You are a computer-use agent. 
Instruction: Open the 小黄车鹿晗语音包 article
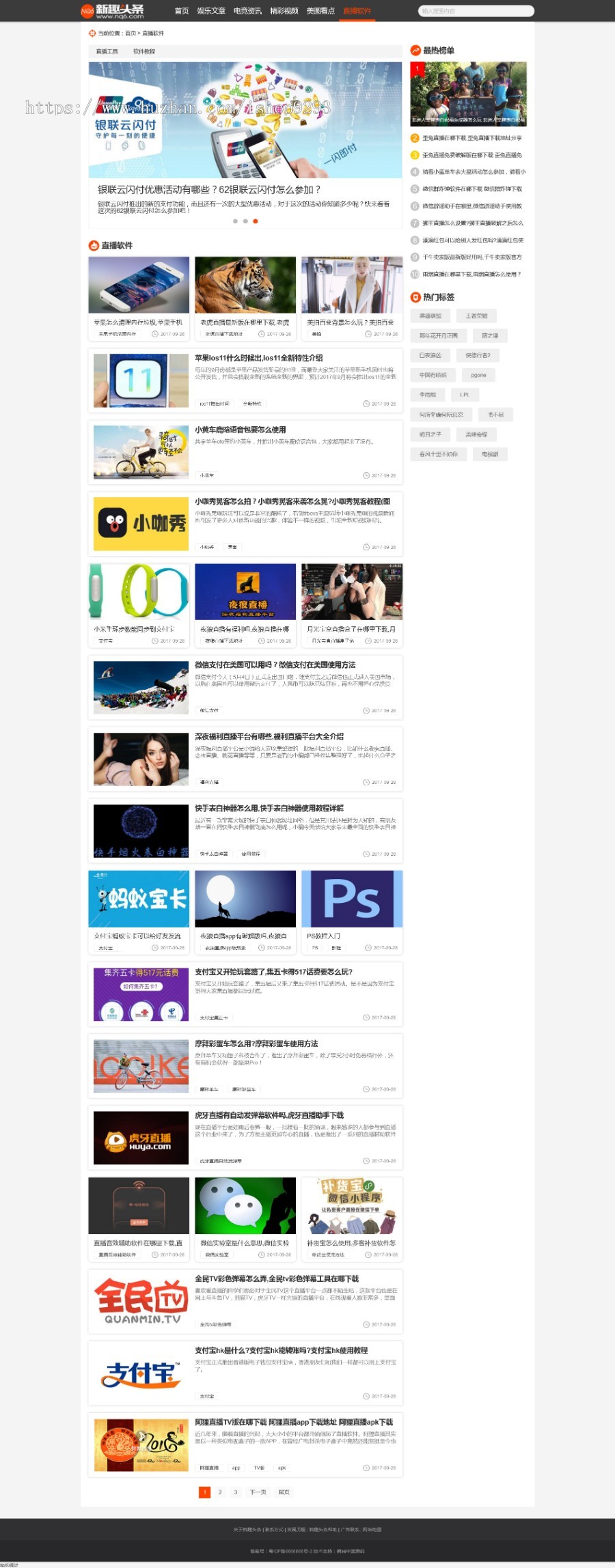(240, 430)
